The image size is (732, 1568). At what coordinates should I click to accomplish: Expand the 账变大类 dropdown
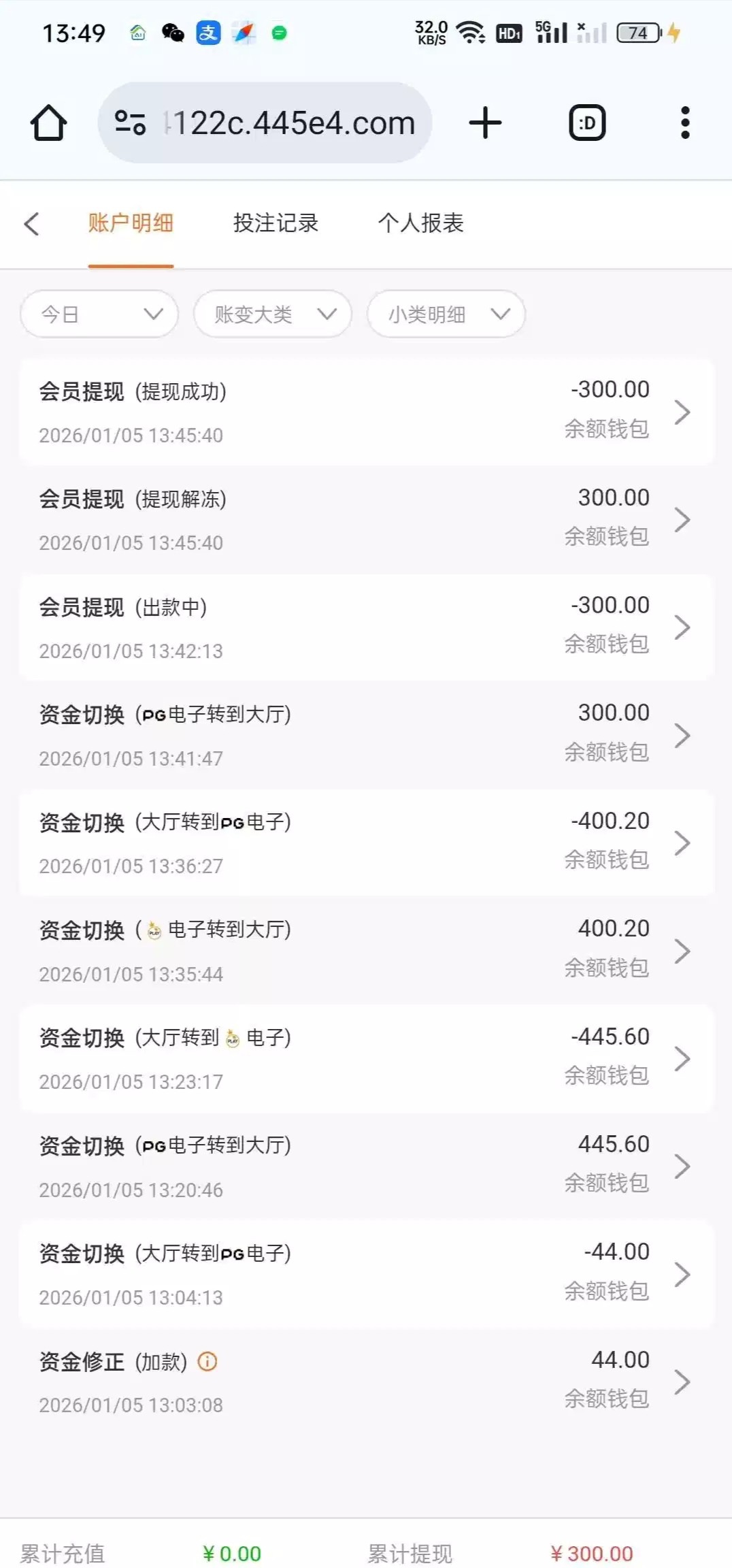[x=273, y=314]
